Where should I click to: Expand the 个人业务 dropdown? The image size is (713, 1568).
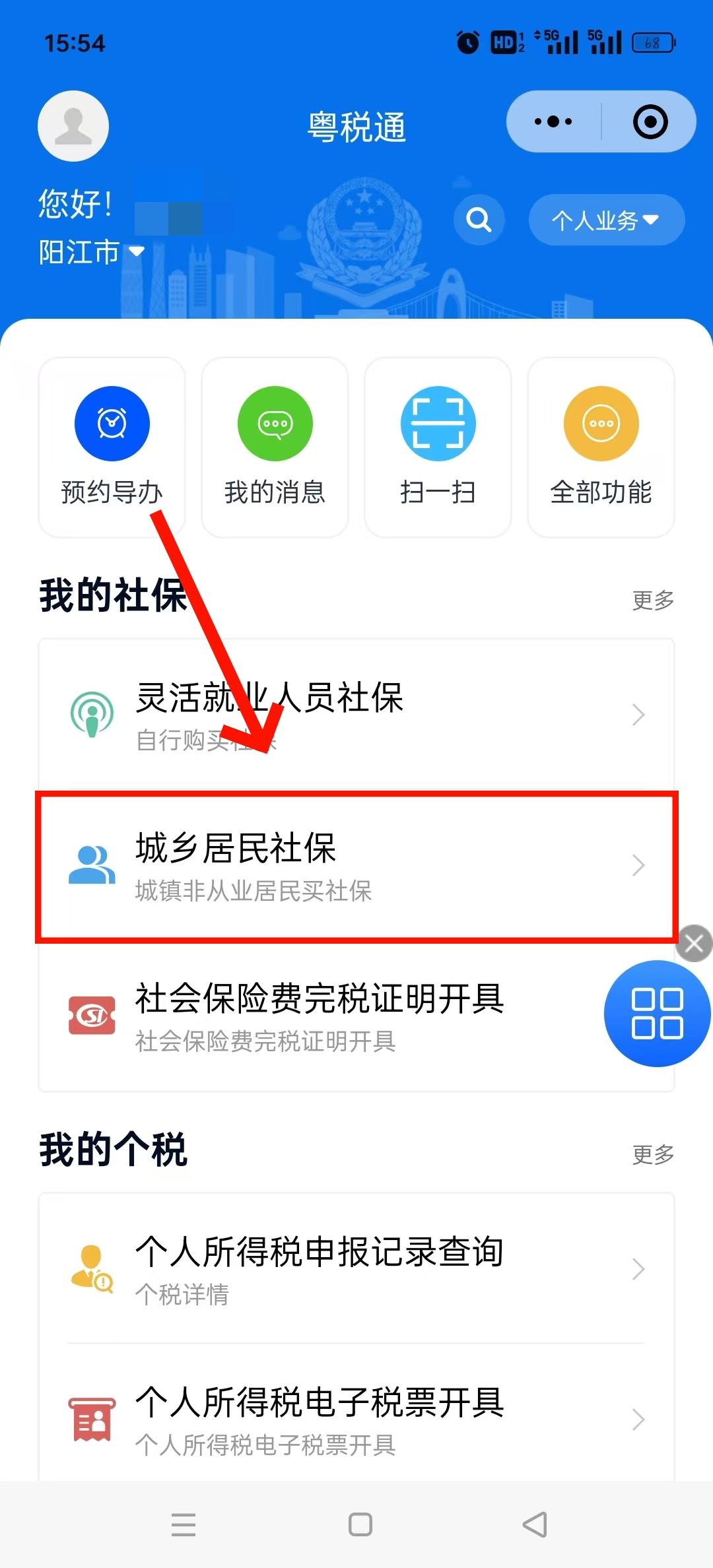click(606, 220)
